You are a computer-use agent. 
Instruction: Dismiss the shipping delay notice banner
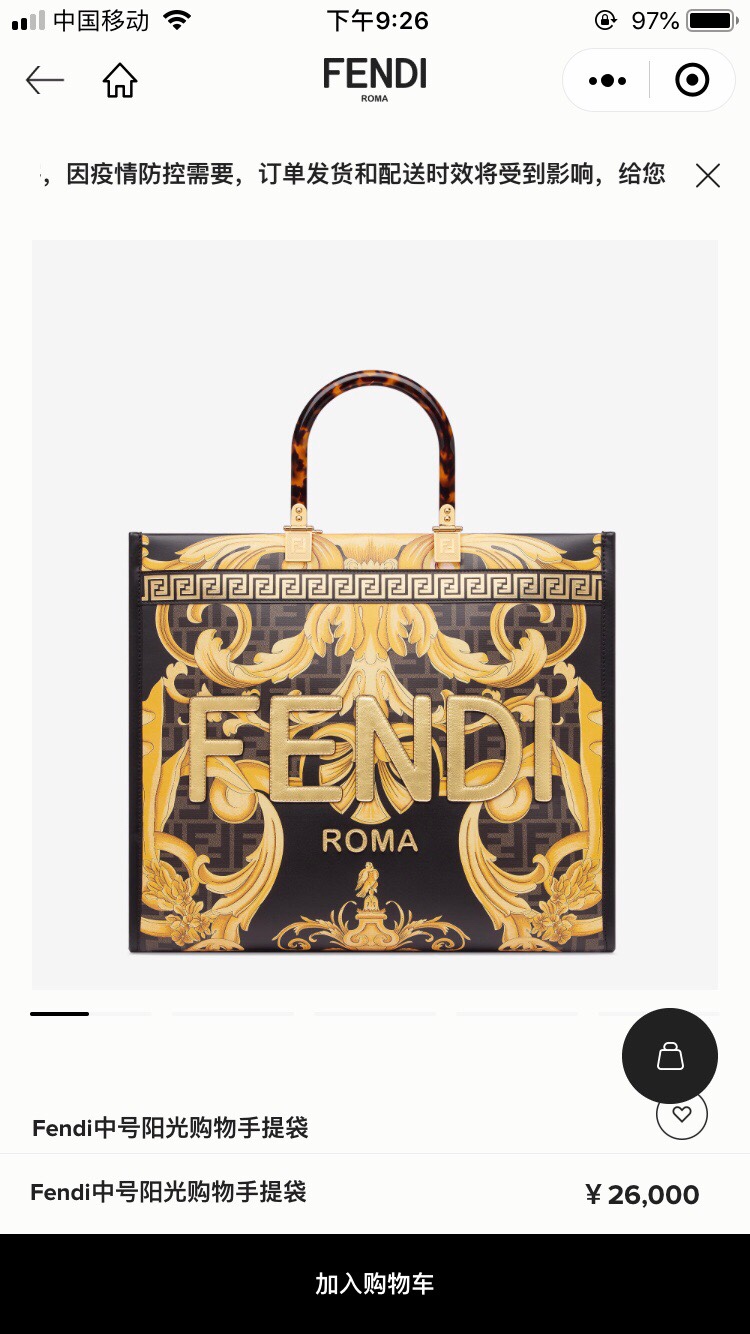[708, 176]
